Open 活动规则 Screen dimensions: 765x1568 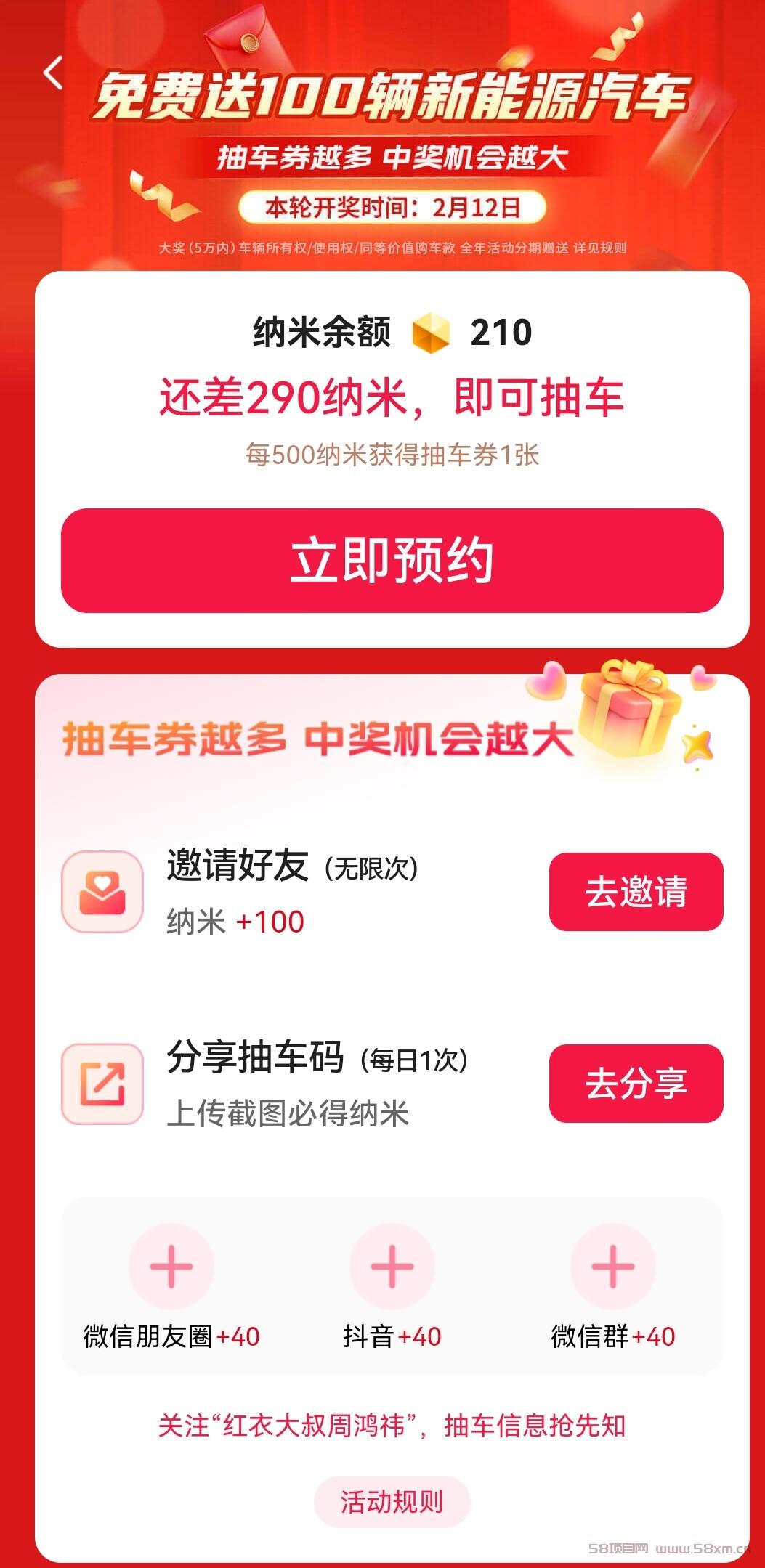(392, 1502)
